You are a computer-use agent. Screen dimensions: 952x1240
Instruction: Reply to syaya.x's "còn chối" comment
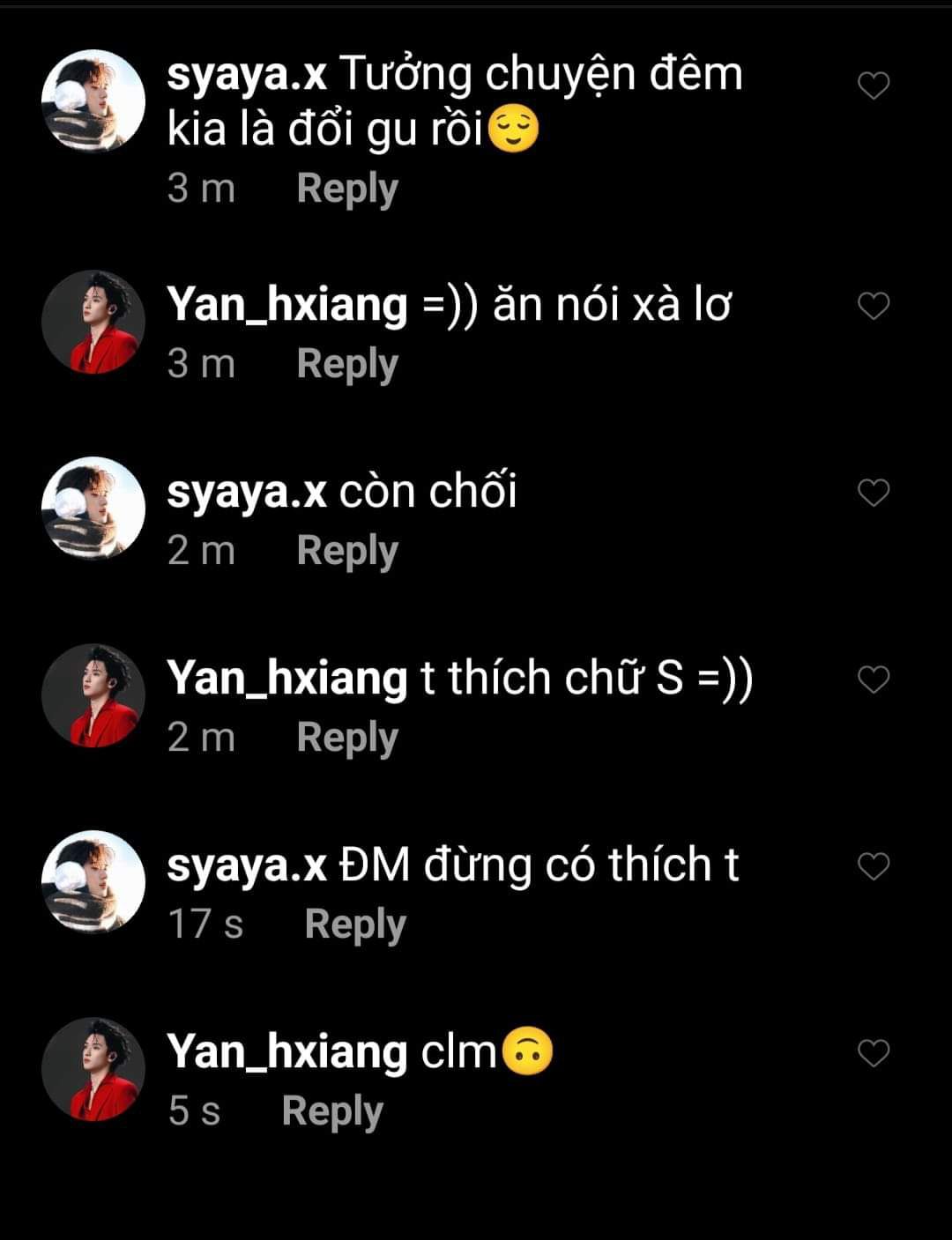[347, 551]
